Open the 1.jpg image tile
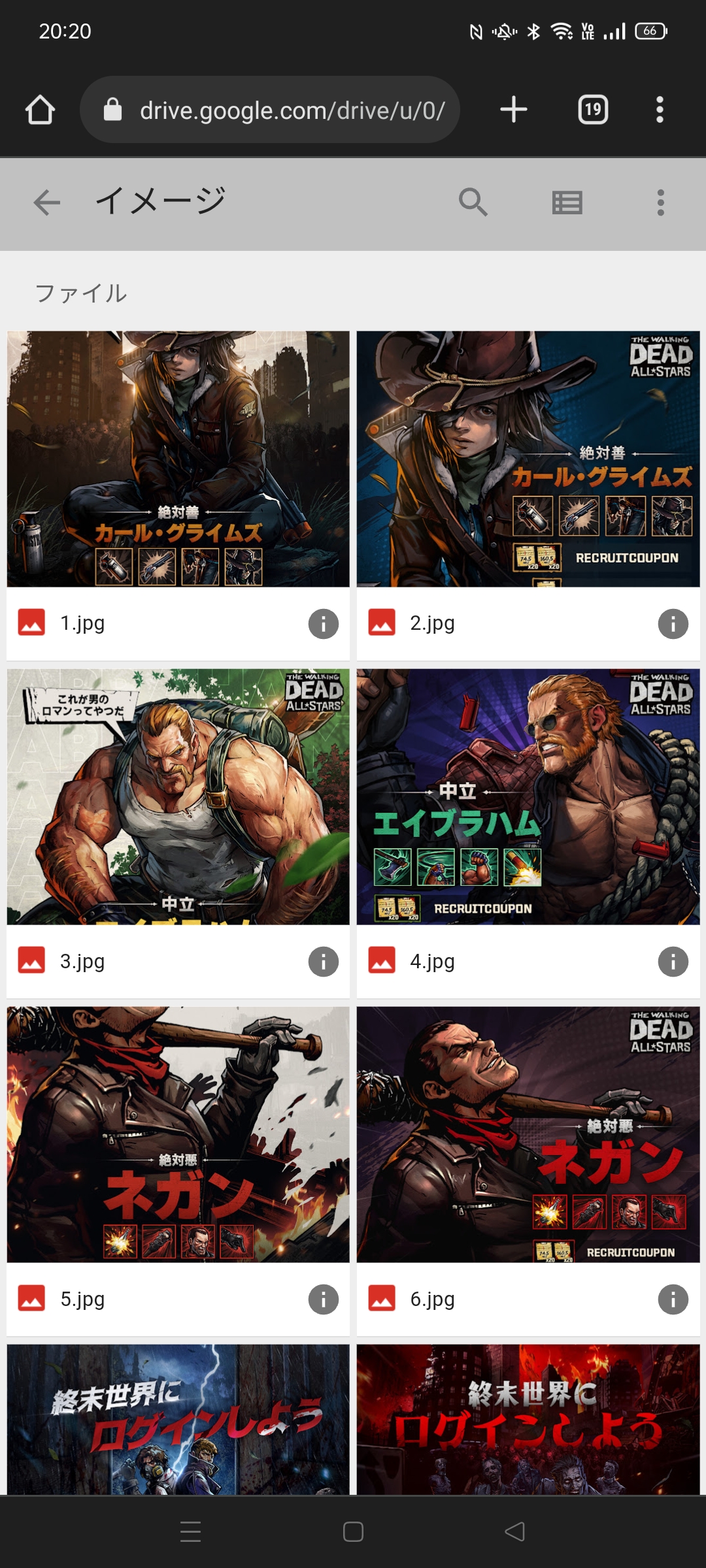This screenshot has width=706, height=1568. (178, 459)
